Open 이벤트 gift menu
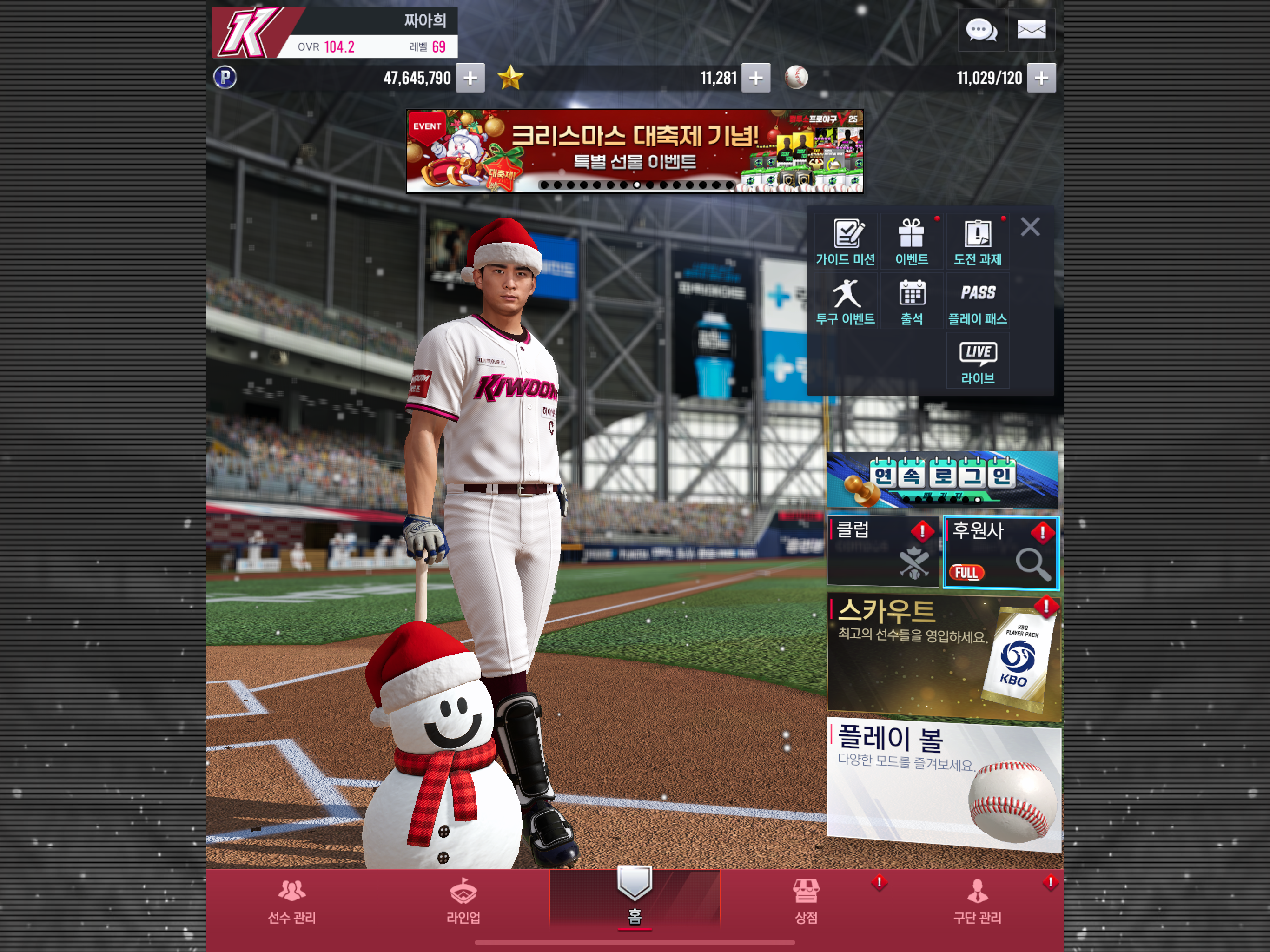The width and height of the screenshot is (1270, 952). tap(912, 242)
